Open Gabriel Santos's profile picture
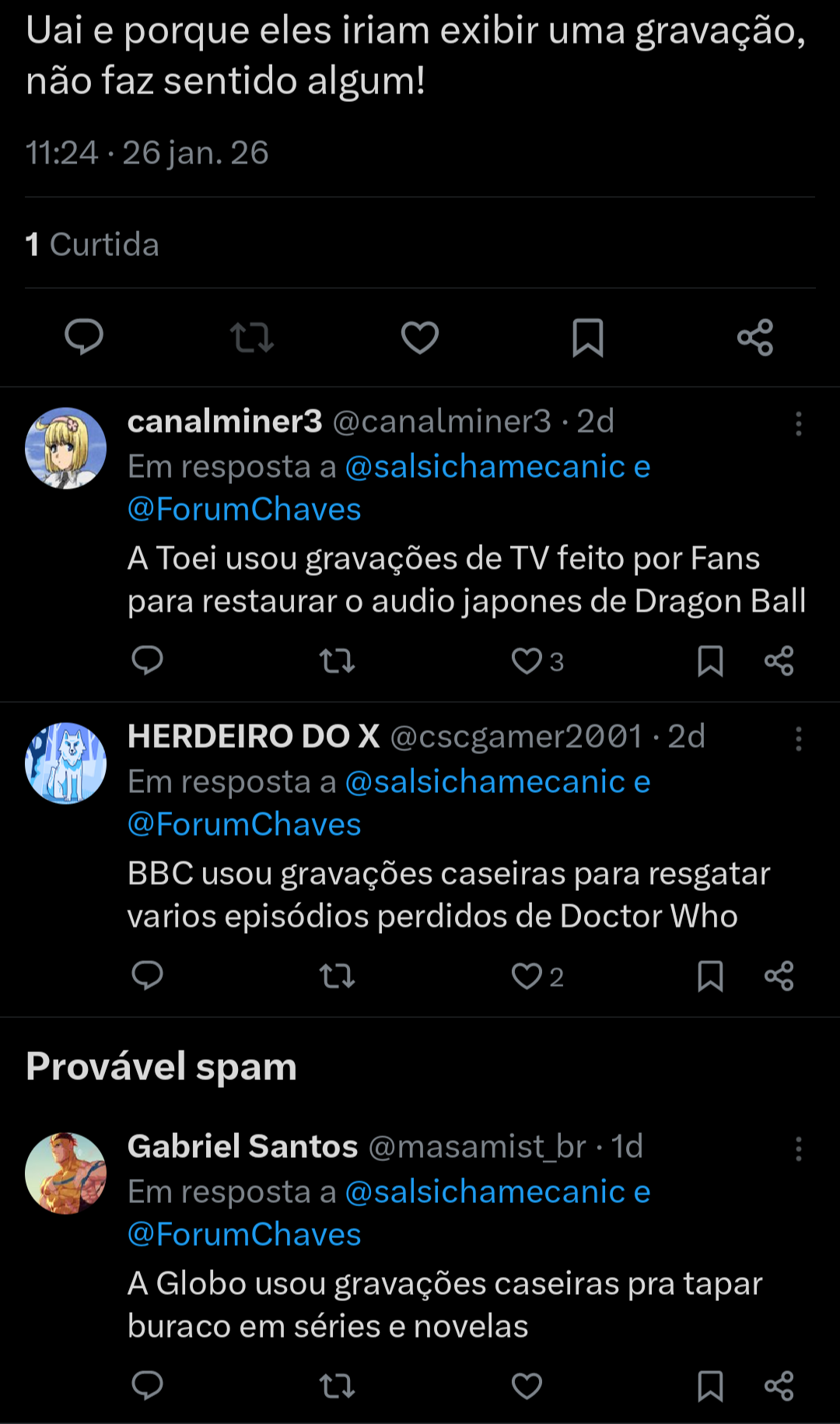 click(x=66, y=1173)
